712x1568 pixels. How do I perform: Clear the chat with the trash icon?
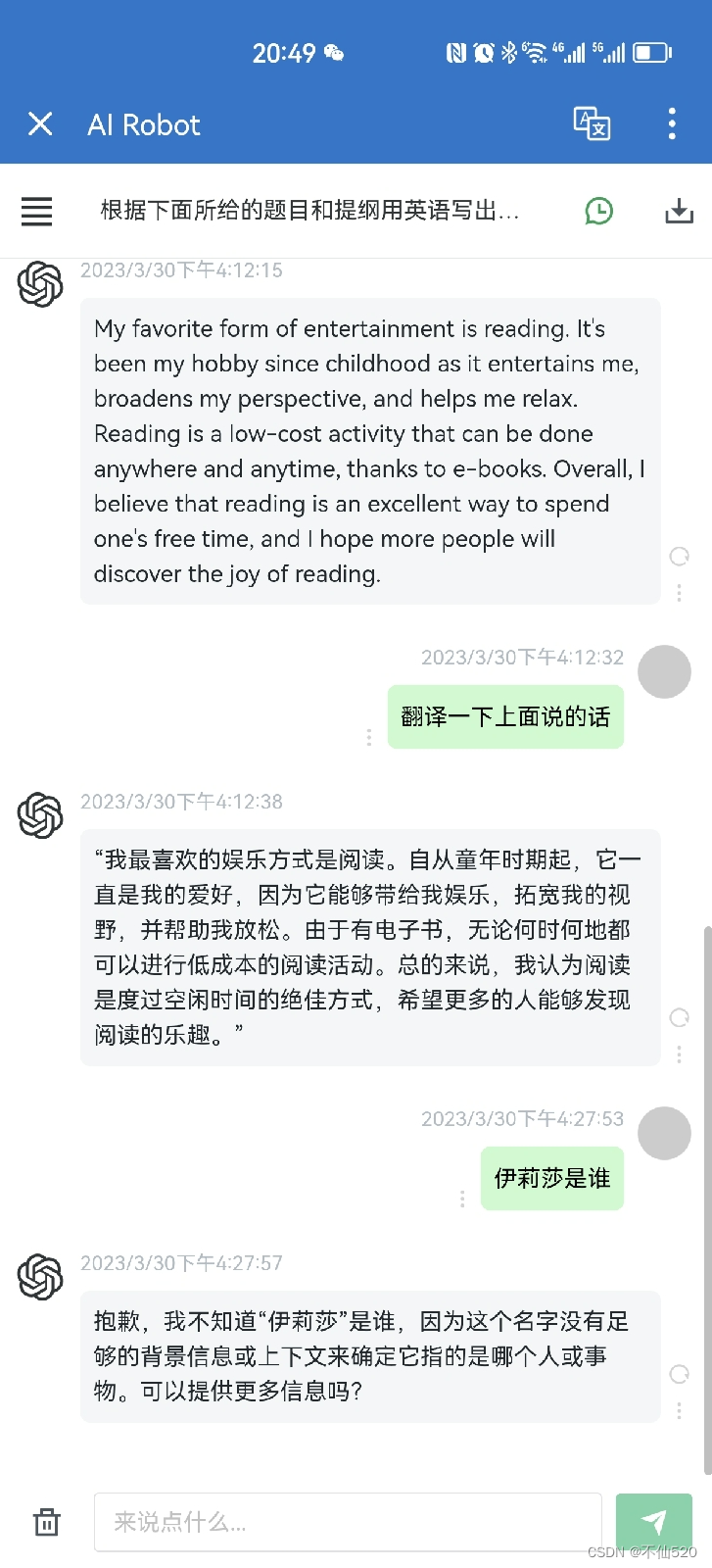tap(46, 1521)
